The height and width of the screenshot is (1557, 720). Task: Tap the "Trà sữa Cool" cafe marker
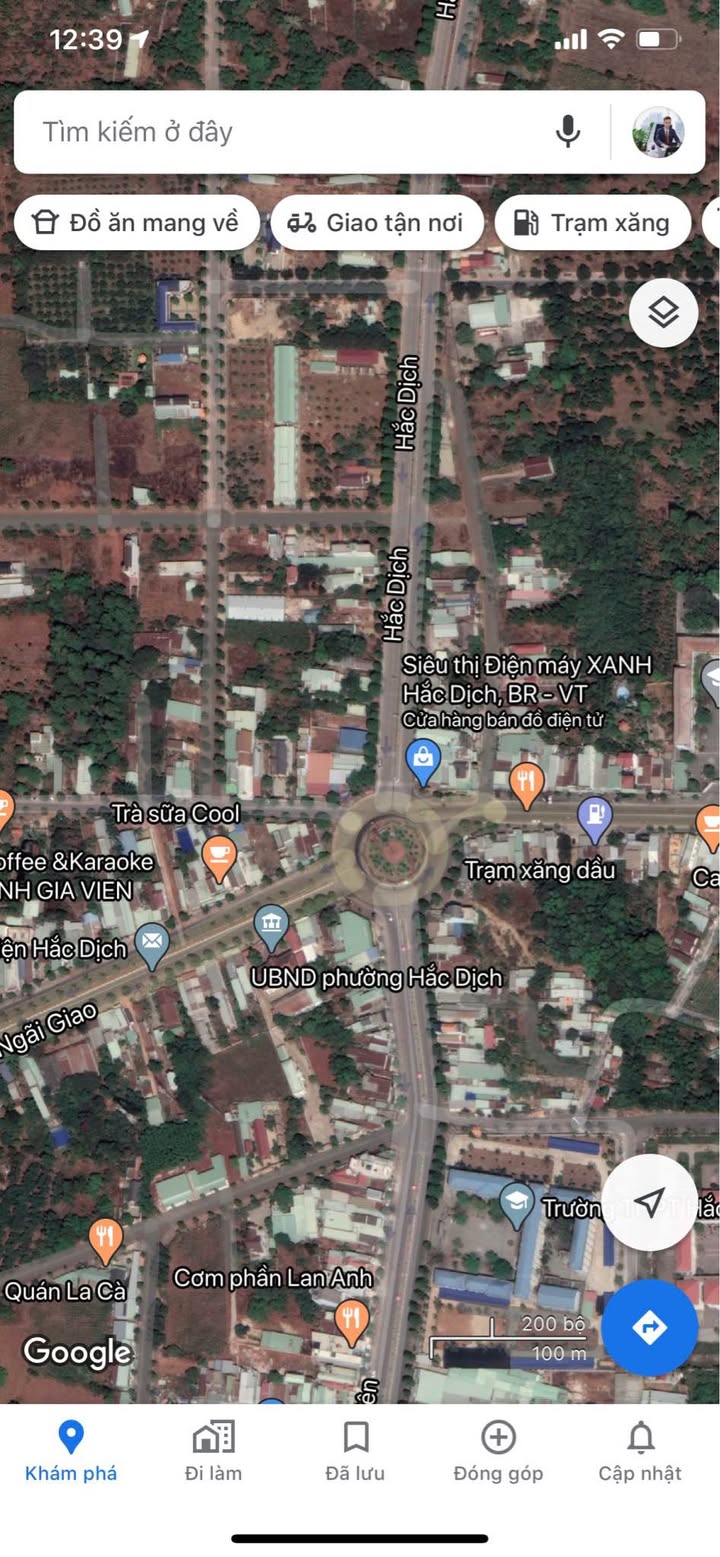[217, 855]
